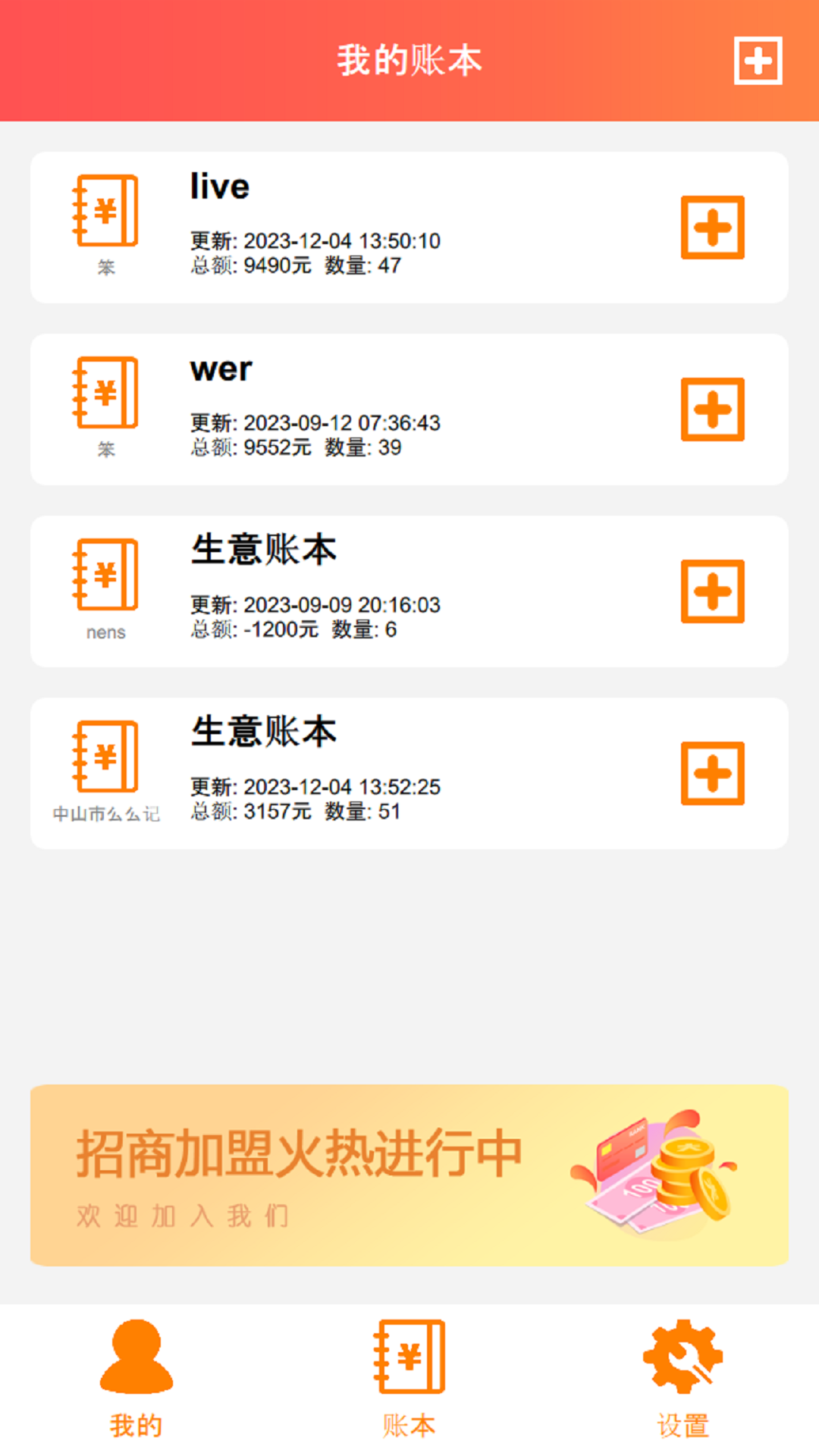Click the plus icon on the wer ledger
Viewport: 819px width, 1456px height.
pos(711,409)
